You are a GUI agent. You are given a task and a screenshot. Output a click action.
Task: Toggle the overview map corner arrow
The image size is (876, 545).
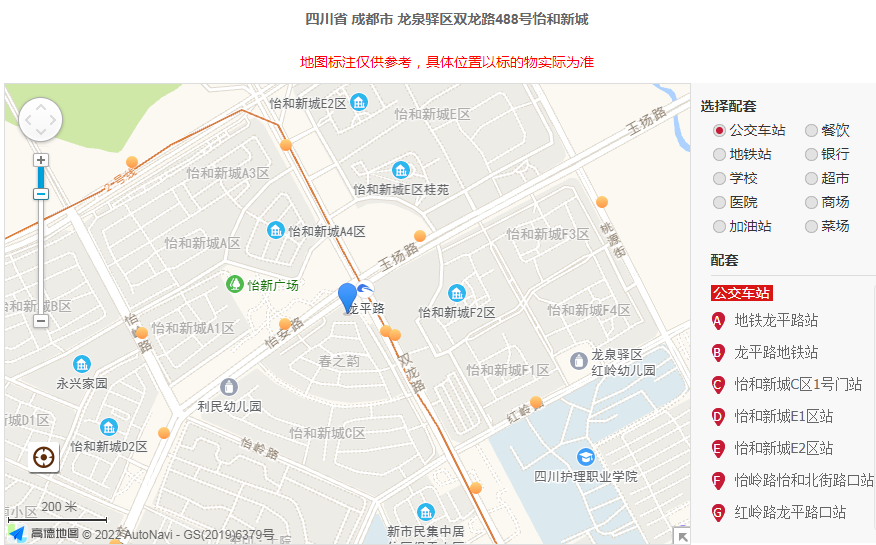click(682, 537)
